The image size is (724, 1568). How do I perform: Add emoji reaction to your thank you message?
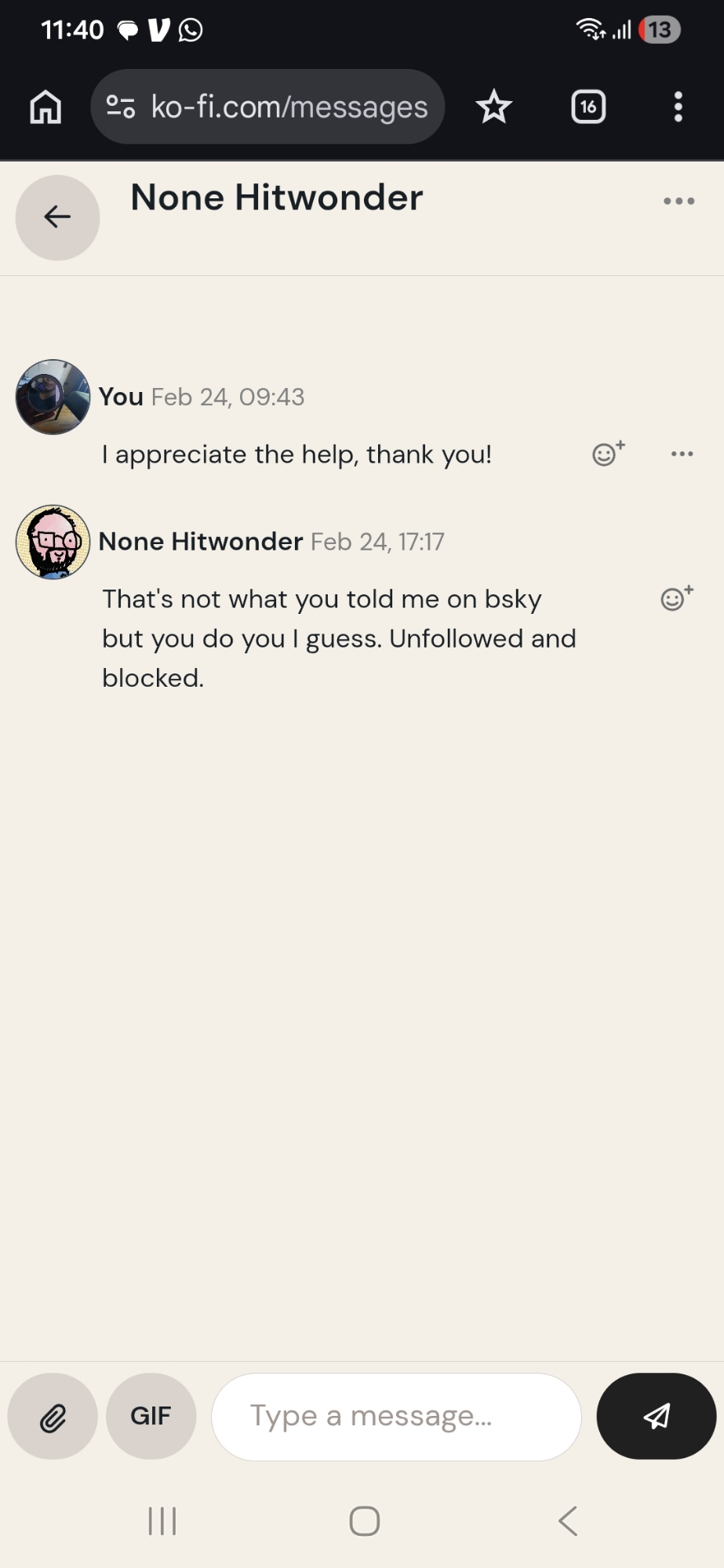point(607,454)
